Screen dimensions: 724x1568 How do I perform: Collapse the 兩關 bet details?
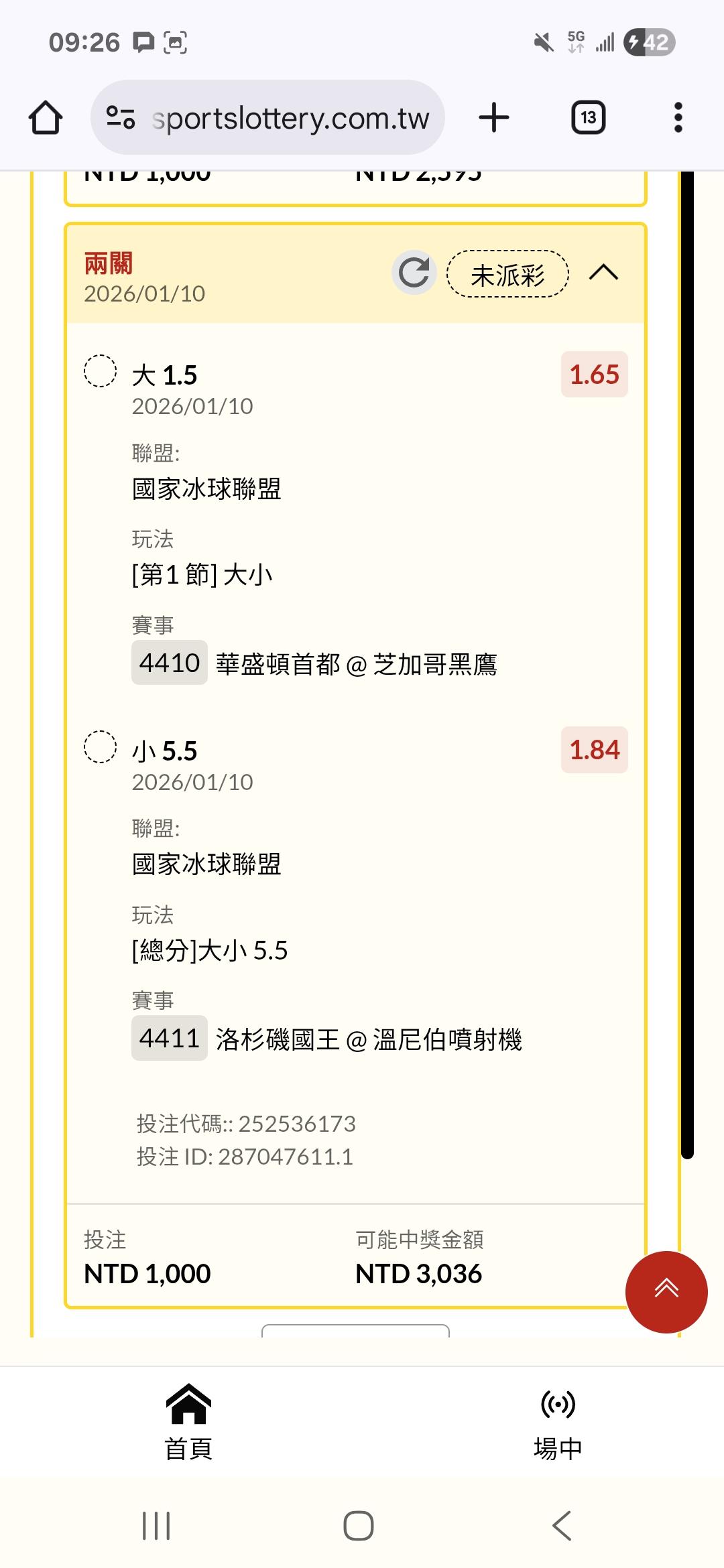(x=603, y=273)
